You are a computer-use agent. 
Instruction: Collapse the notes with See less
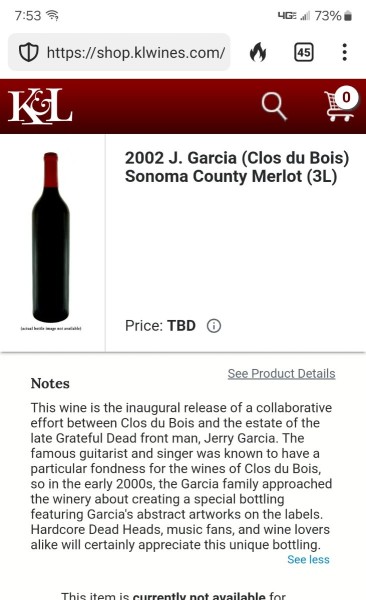(308, 559)
